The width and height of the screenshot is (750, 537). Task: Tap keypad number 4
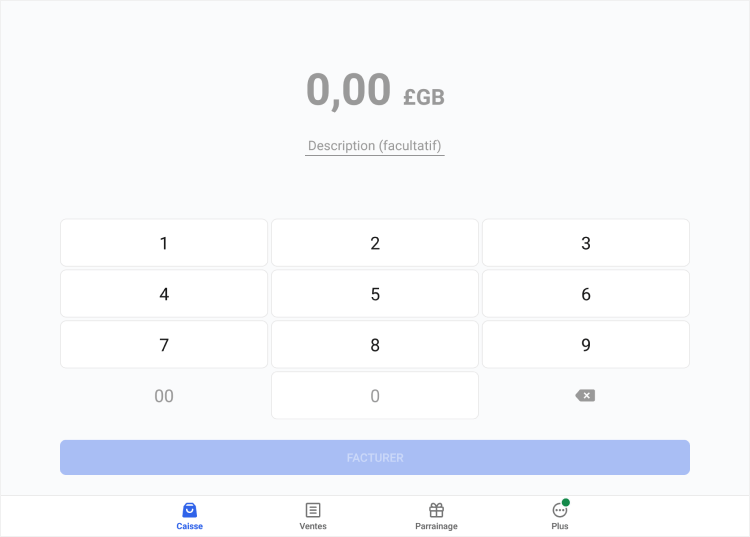pos(164,294)
